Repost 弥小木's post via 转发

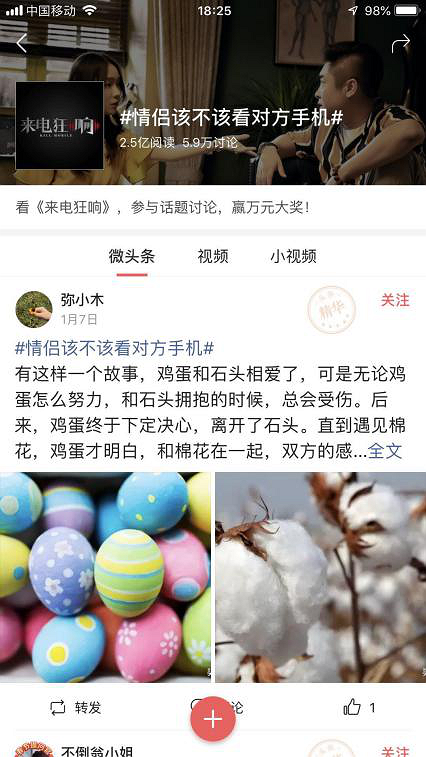[76, 708]
